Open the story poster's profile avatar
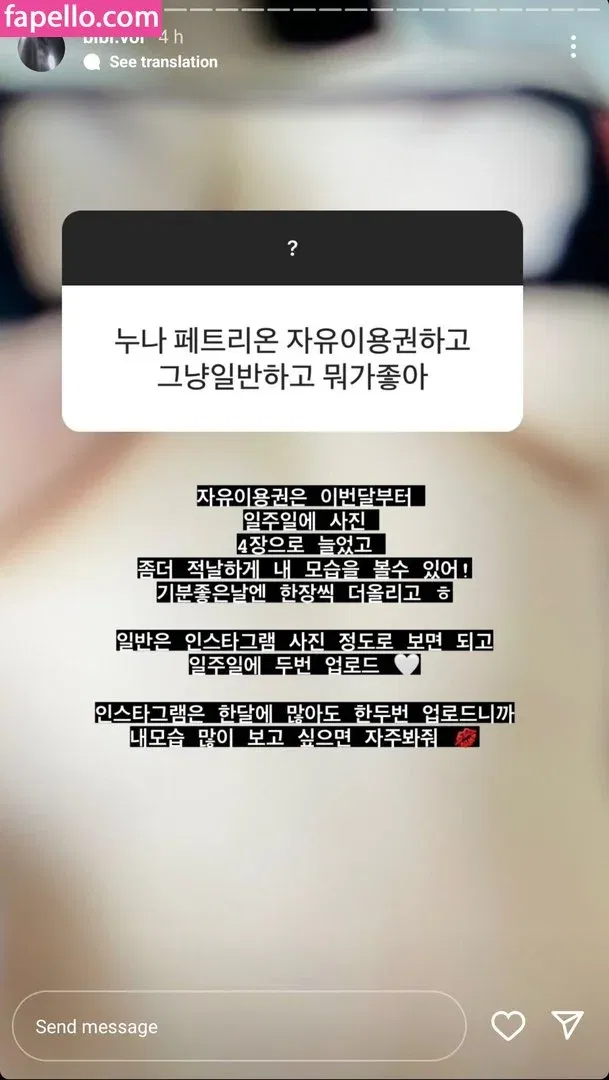The height and width of the screenshot is (1080, 609). [x=43, y=50]
